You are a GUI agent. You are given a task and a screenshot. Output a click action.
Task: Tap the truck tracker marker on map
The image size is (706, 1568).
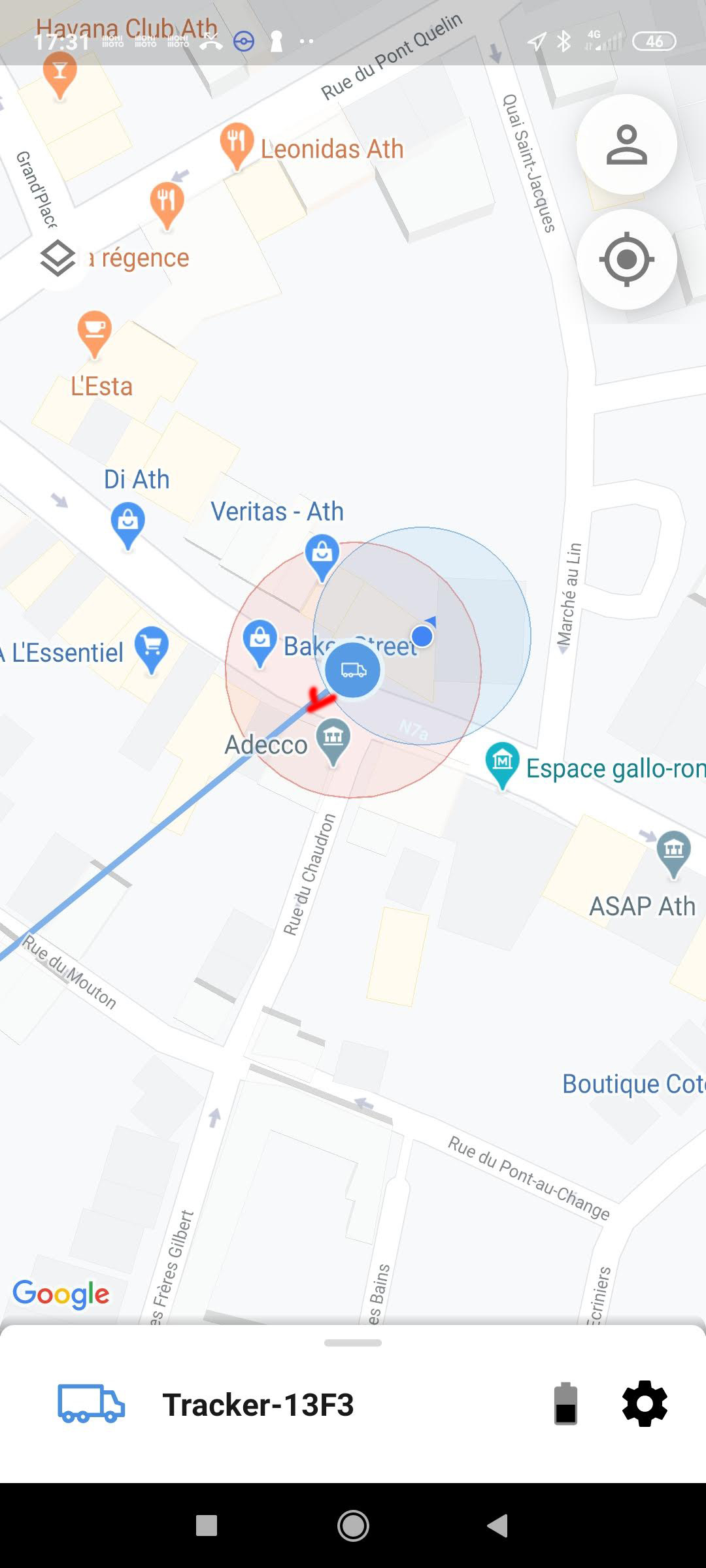click(353, 670)
